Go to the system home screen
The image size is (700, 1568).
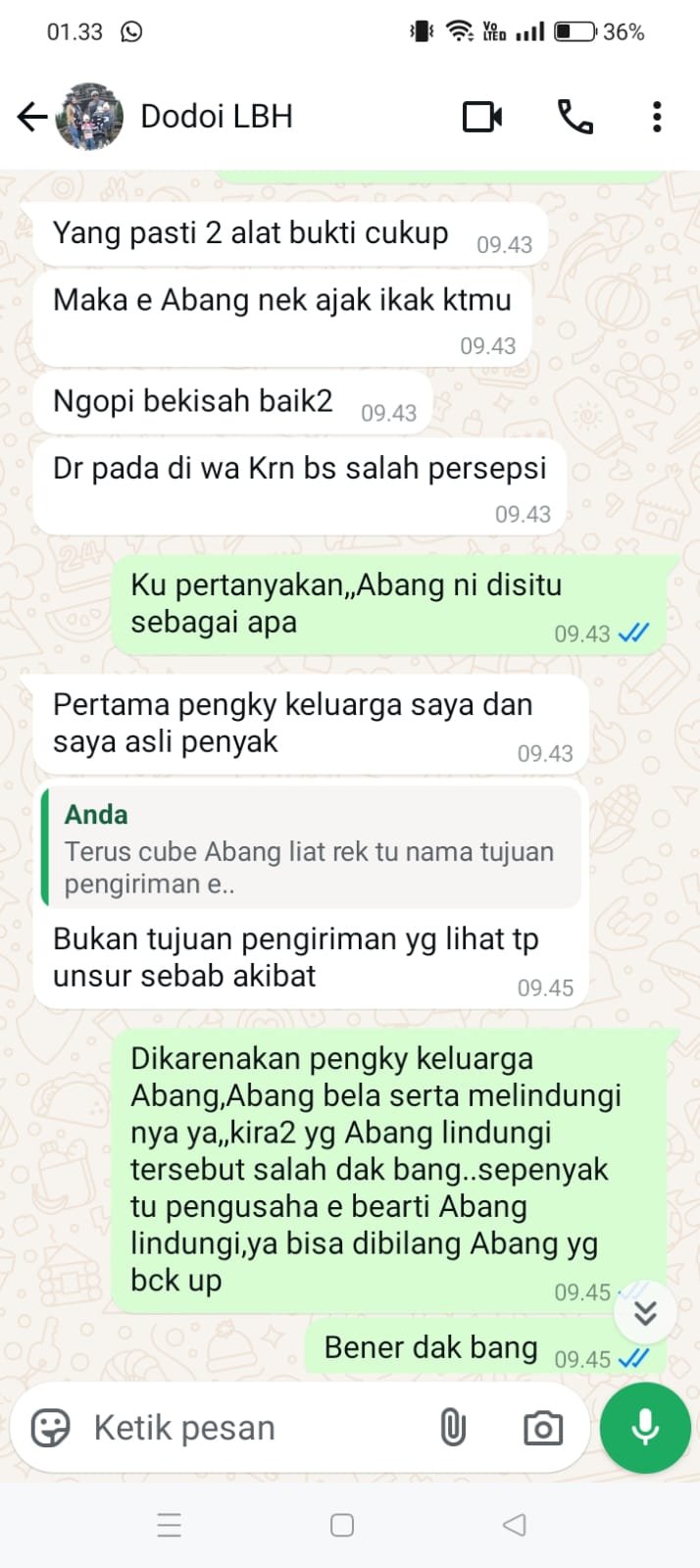tap(342, 1525)
